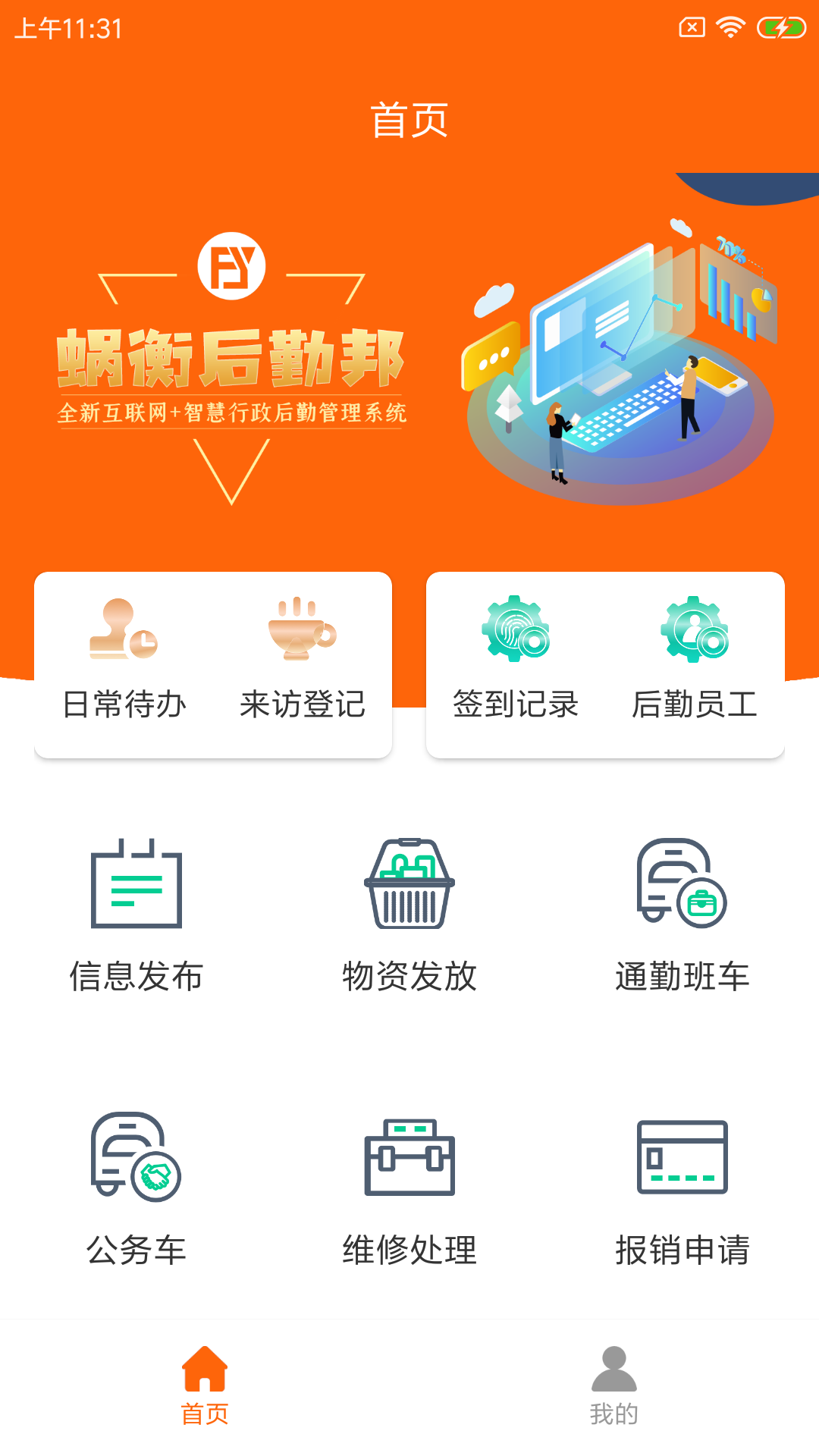Tap the 蜗衡后勤邦 banner text
Image resolution: width=819 pixels, height=1456 pixels.
click(x=230, y=356)
